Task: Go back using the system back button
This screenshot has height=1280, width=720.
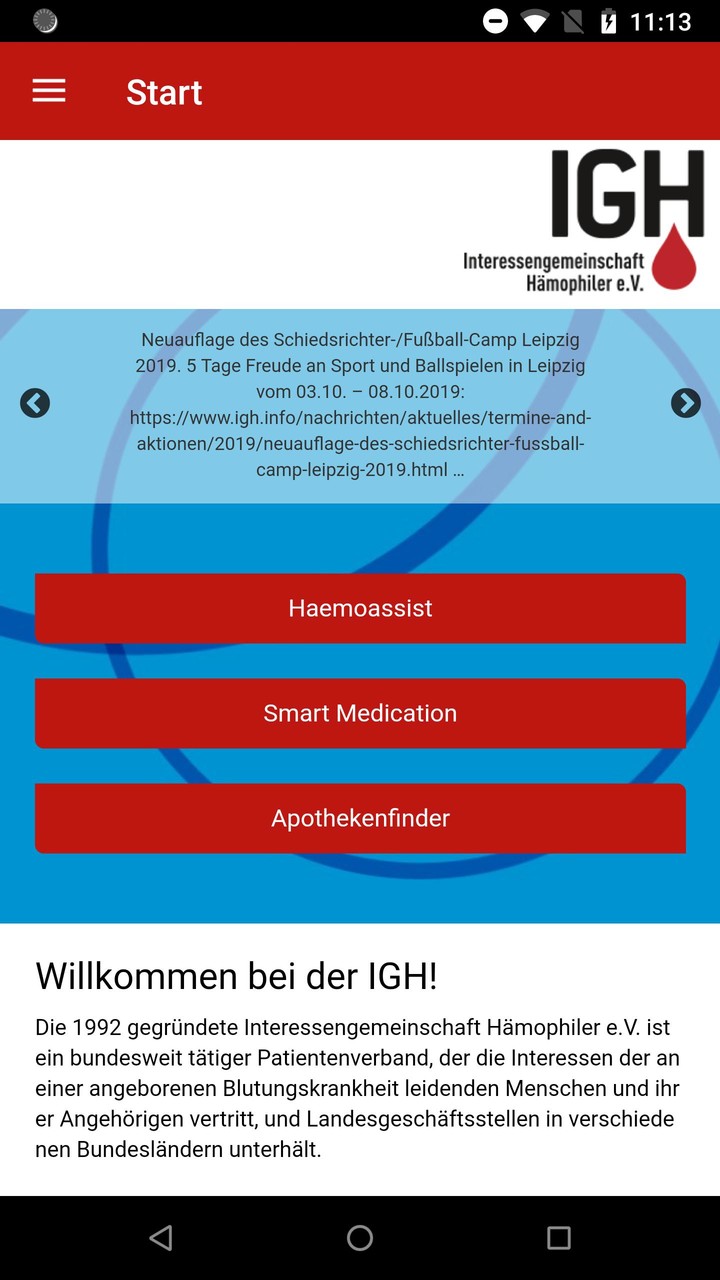Action: click(x=160, y=1238)
